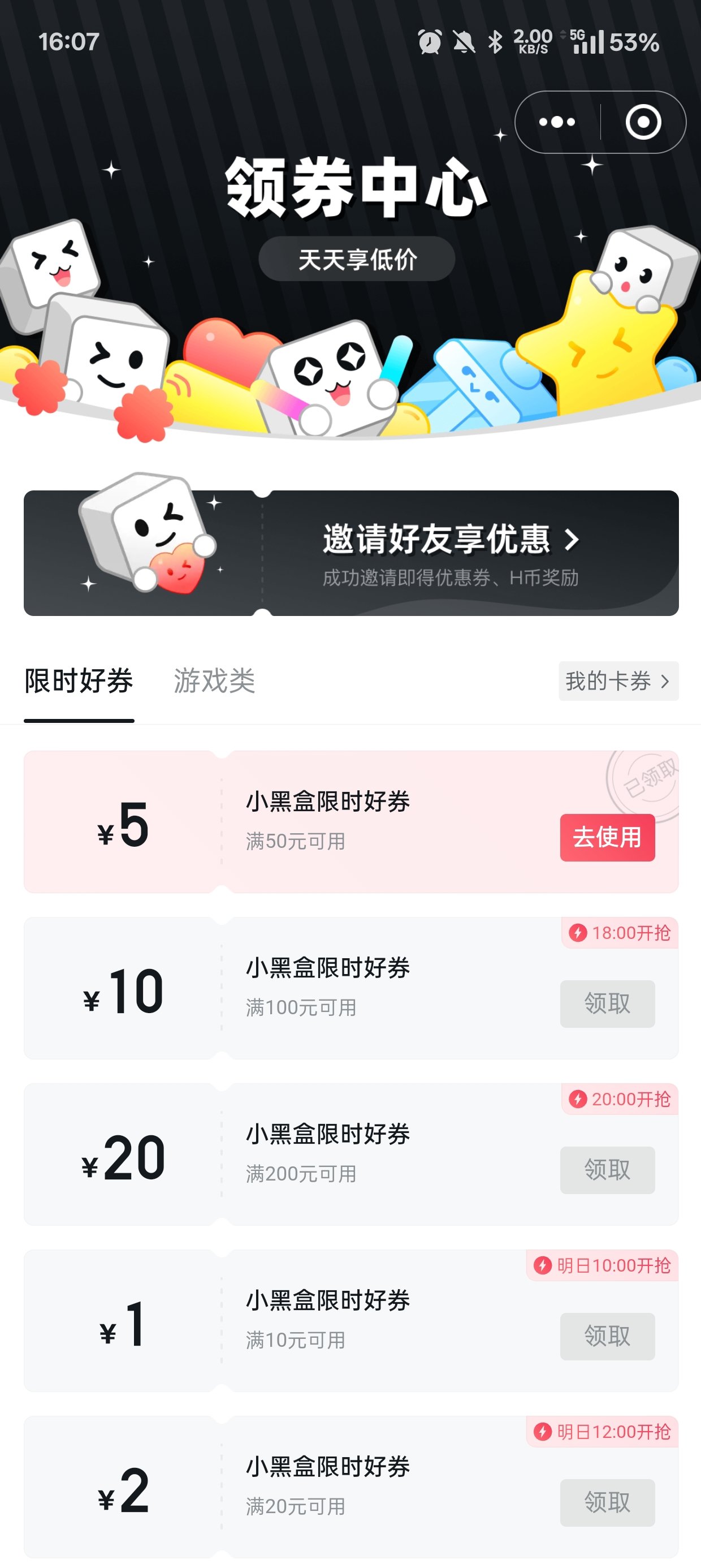The height and width of the screenshot is (1568, 701).
Task: Switch to the 限时好券 tab
Action: [79, 680]
